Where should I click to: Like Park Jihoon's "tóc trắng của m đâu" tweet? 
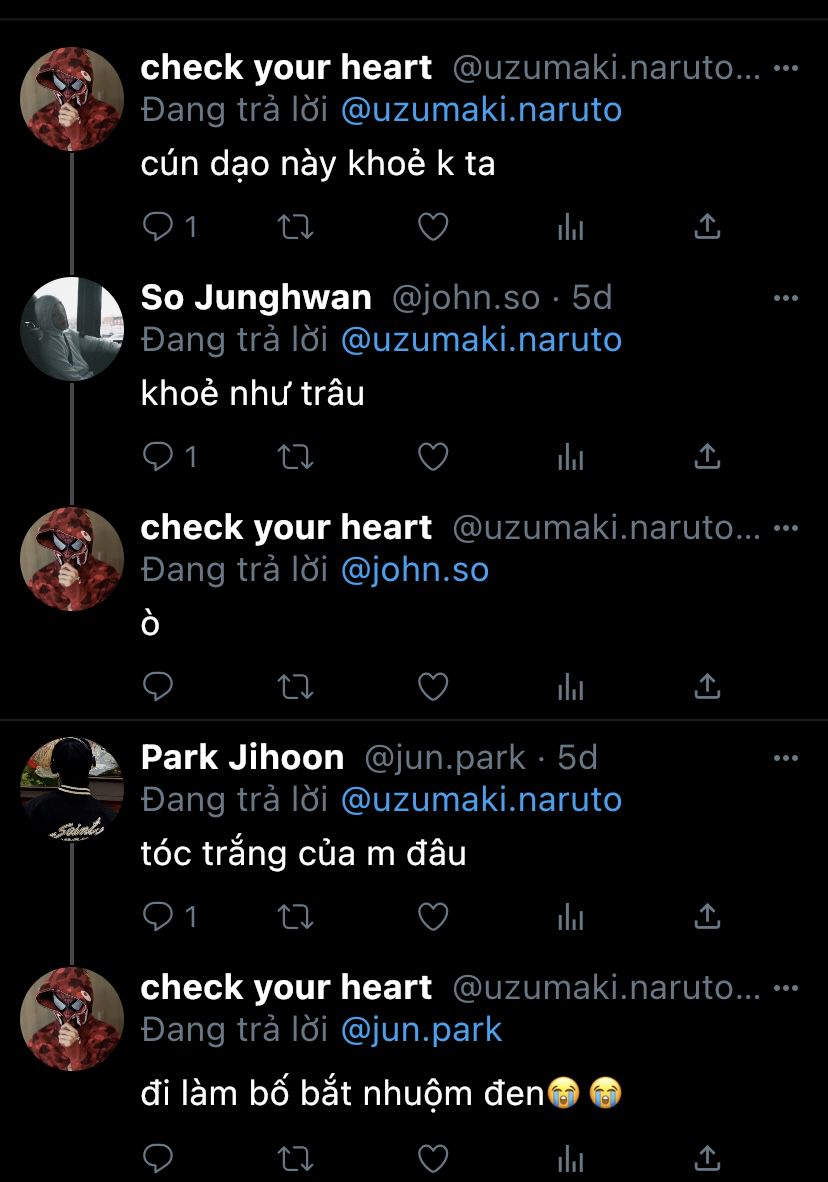click(x=432, y=916)
